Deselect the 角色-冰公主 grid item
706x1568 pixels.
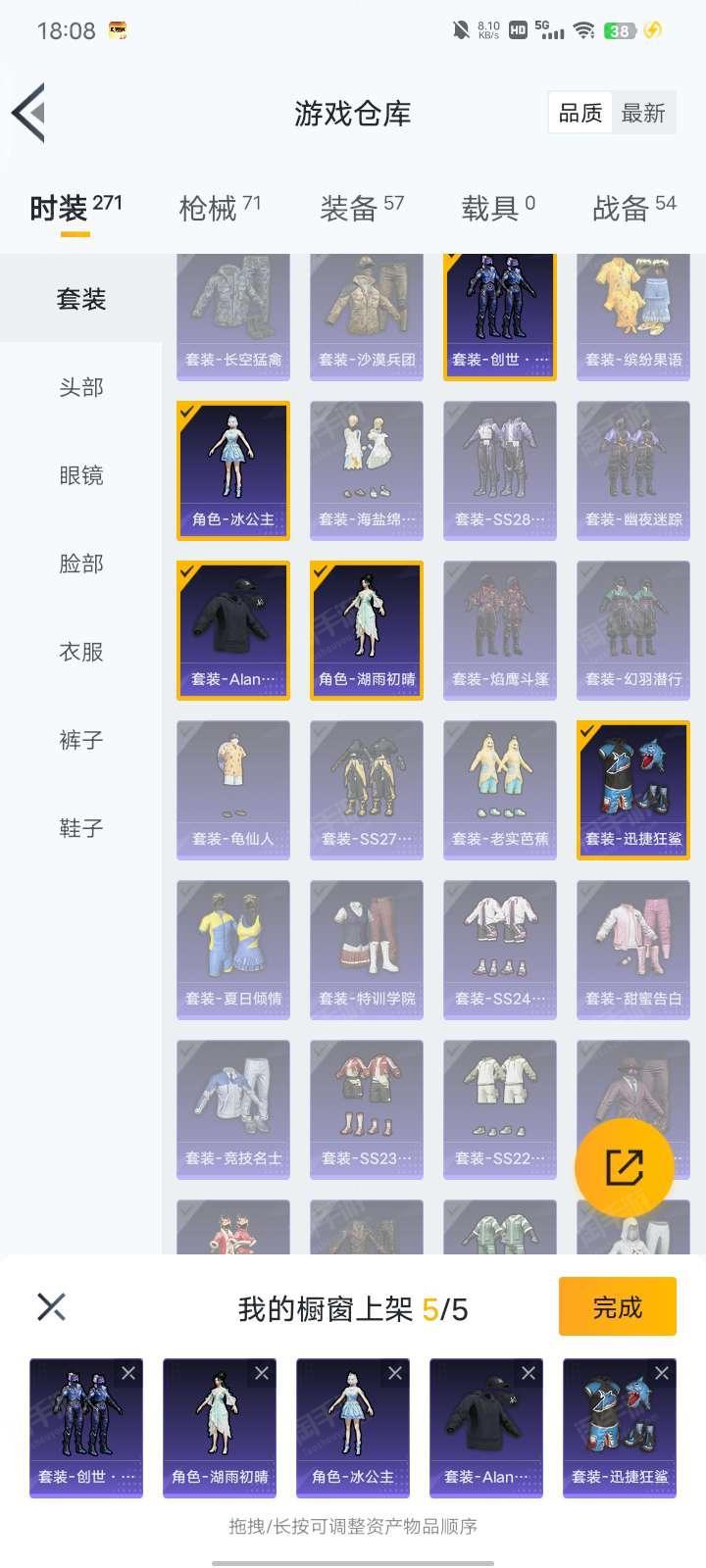point(233,470)
